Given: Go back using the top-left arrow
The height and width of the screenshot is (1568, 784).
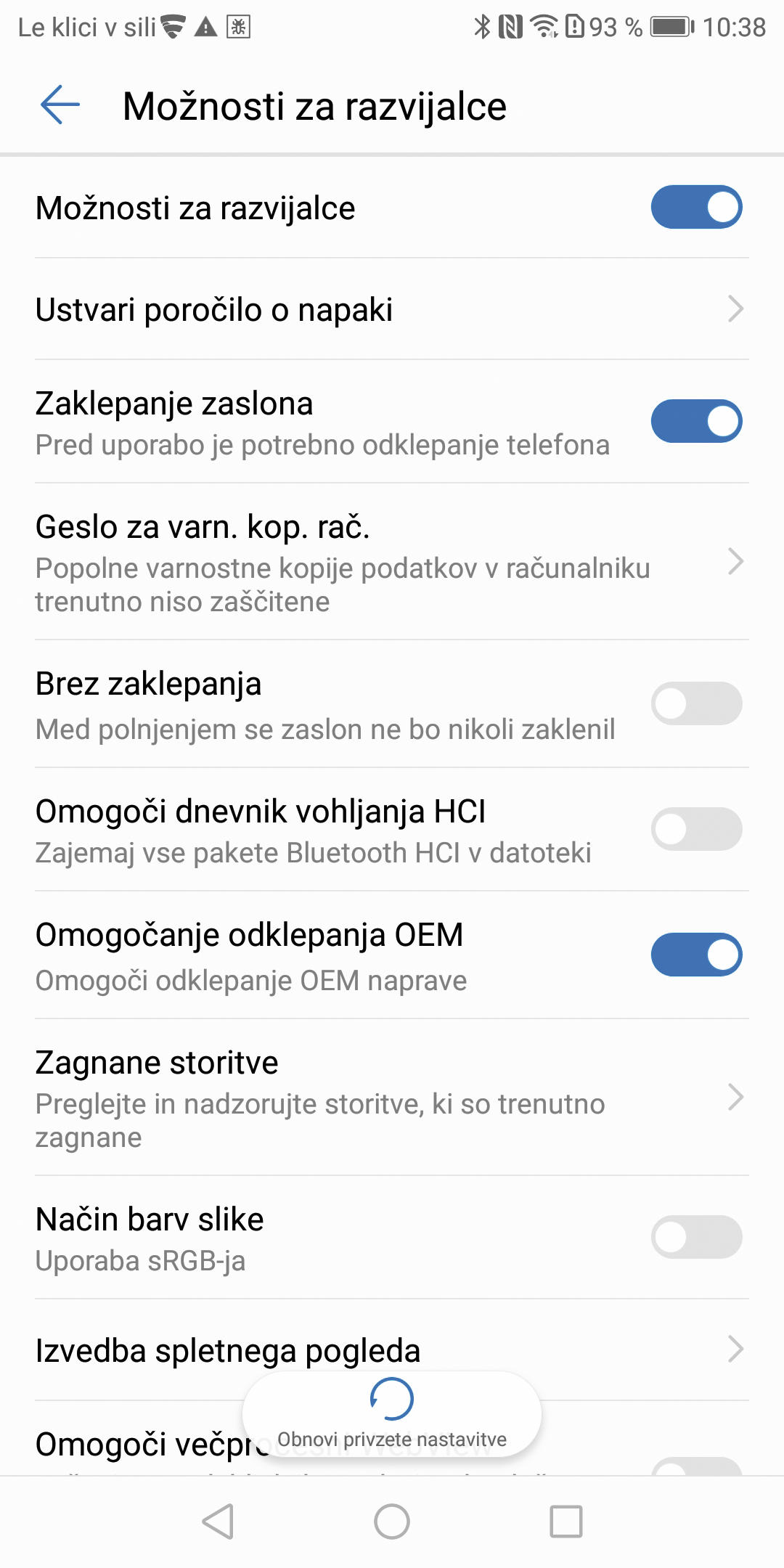Looking at the screenshot, I should 60,105.
